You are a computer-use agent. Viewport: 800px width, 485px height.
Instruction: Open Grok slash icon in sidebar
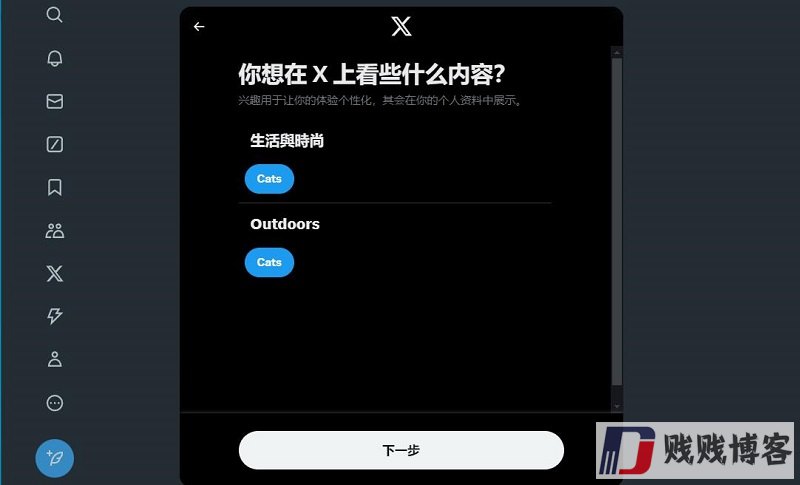coord(55,144)
